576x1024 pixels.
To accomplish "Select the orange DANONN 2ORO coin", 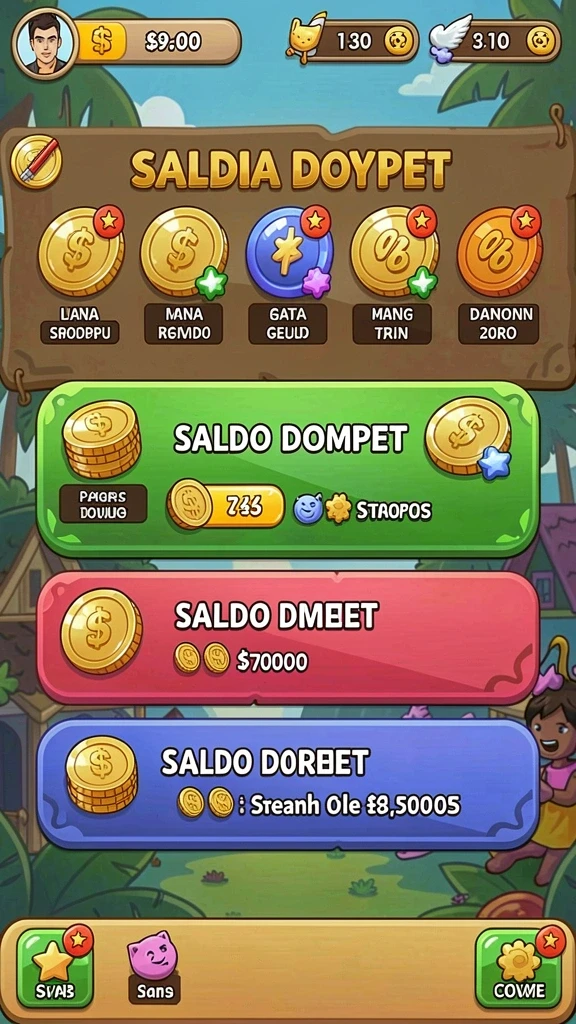I will (500, 251).
